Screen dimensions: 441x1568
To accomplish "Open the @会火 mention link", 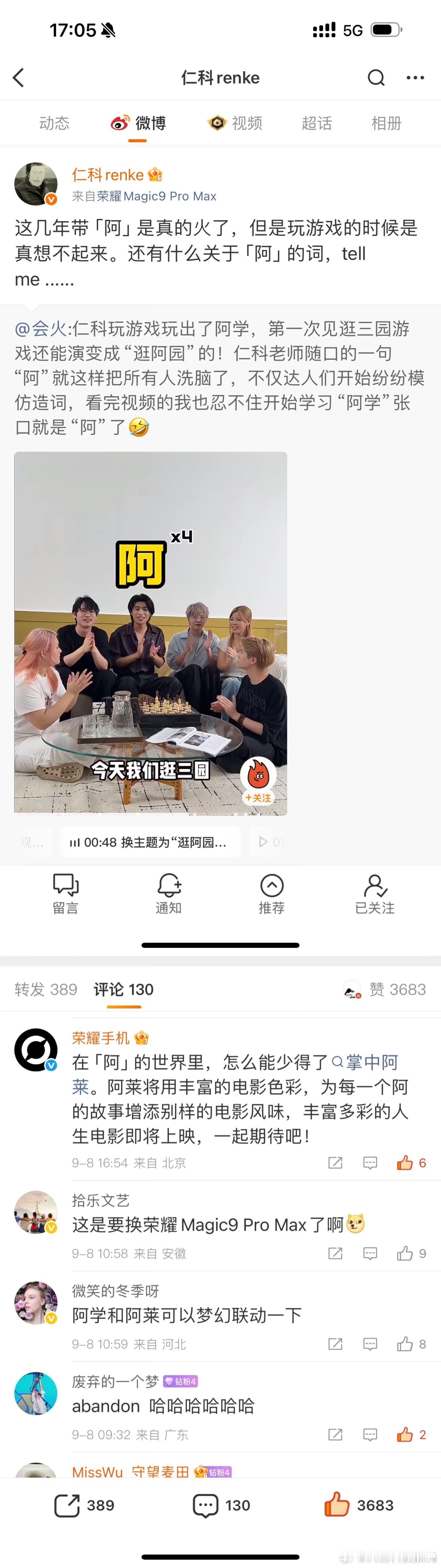I will [41, 329].
